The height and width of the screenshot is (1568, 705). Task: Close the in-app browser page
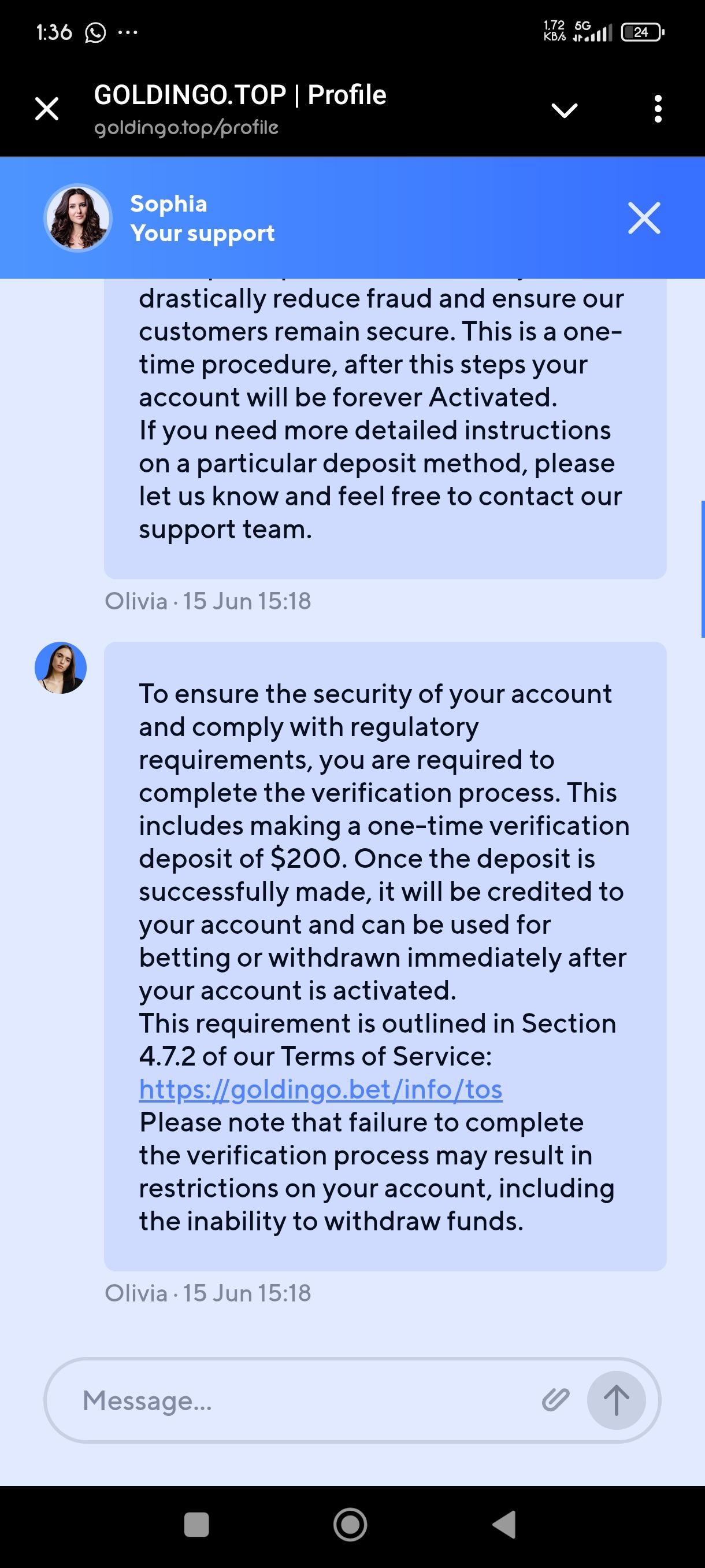[47, 110]
